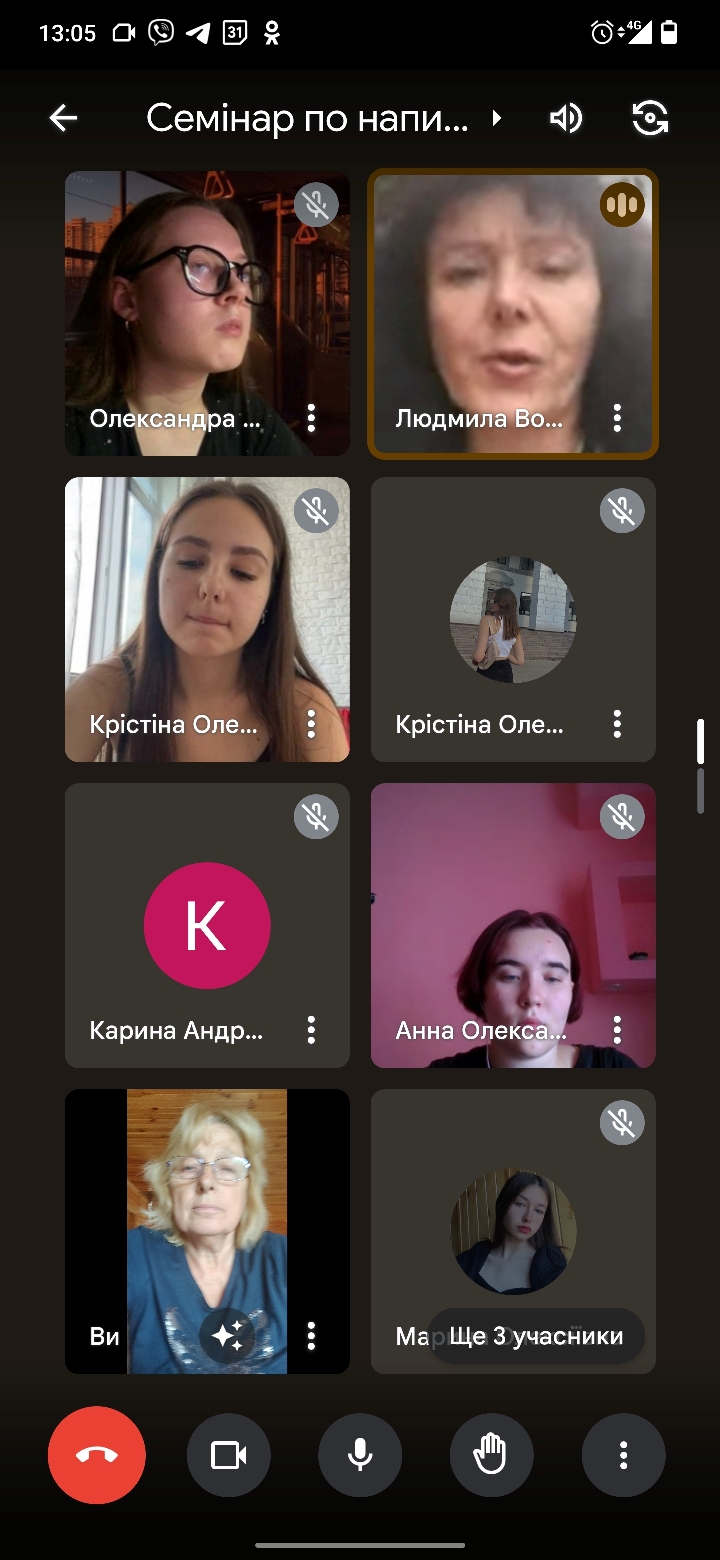The width and height of the screenshot is (720, 1560).
Task: Select Олександра's video tile
Action: click(x=207, y=300)
